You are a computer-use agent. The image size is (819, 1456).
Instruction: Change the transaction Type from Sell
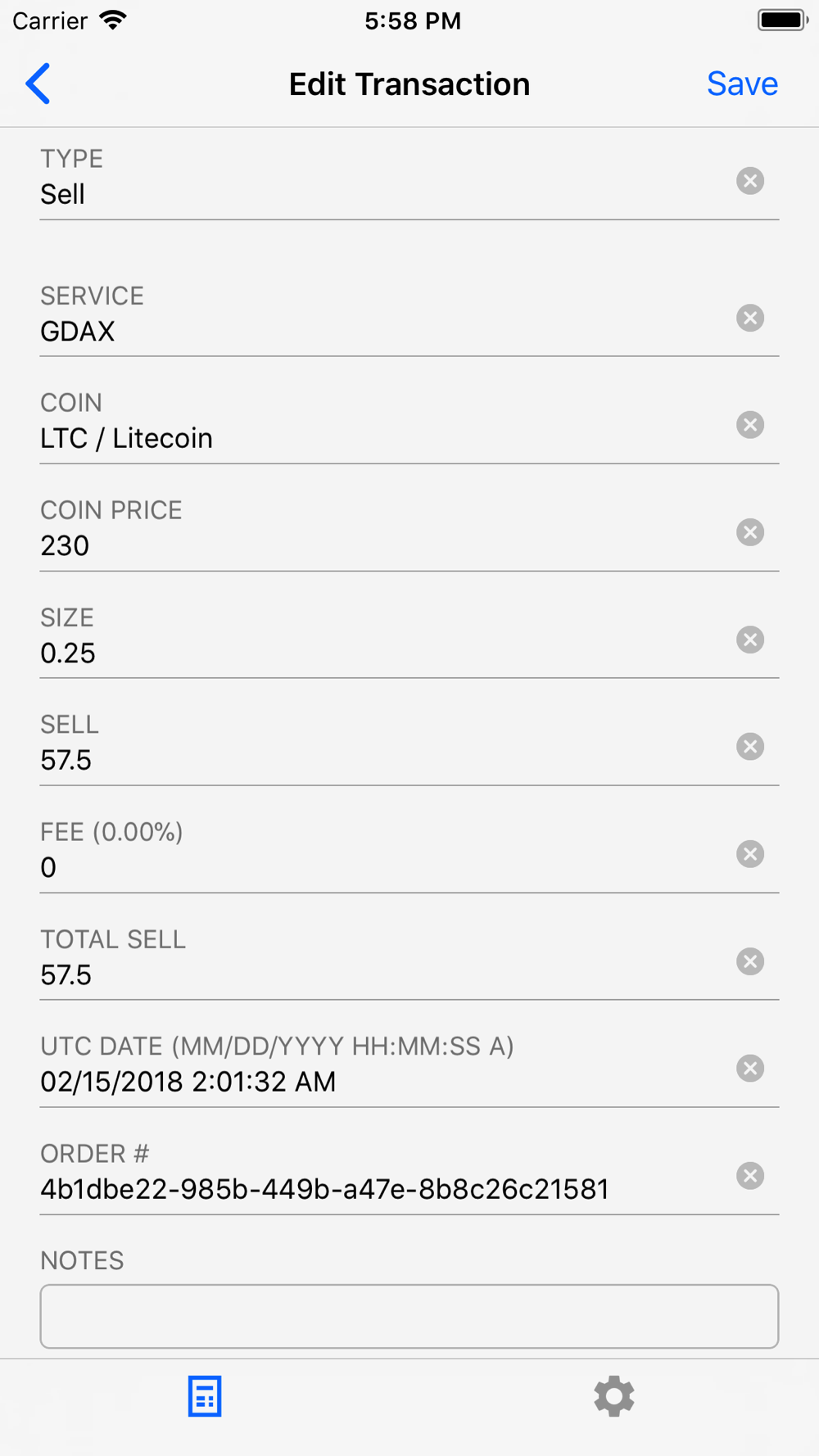coord(385,194)
